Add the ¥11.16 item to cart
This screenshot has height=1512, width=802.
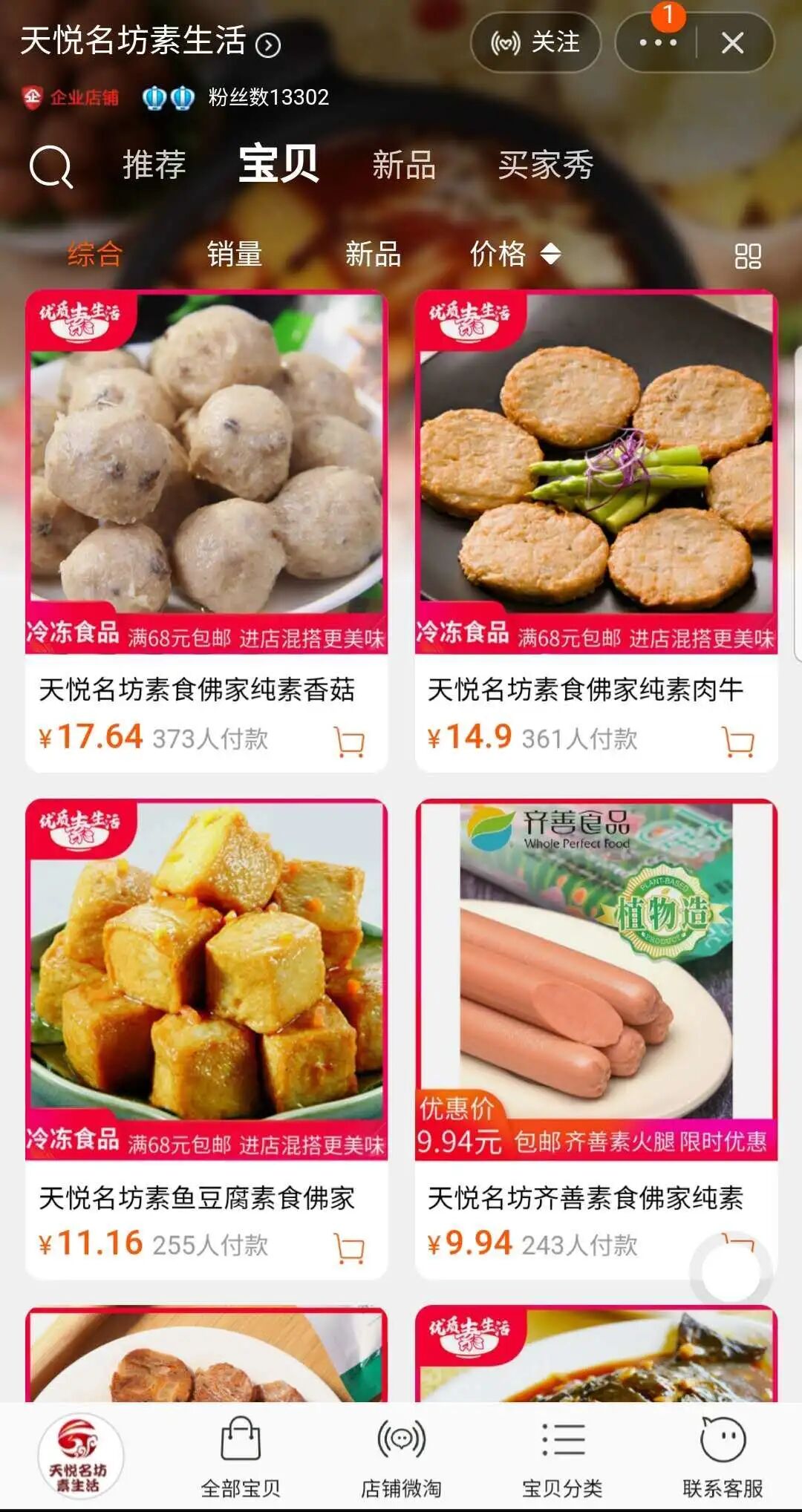coord(349,1247)
